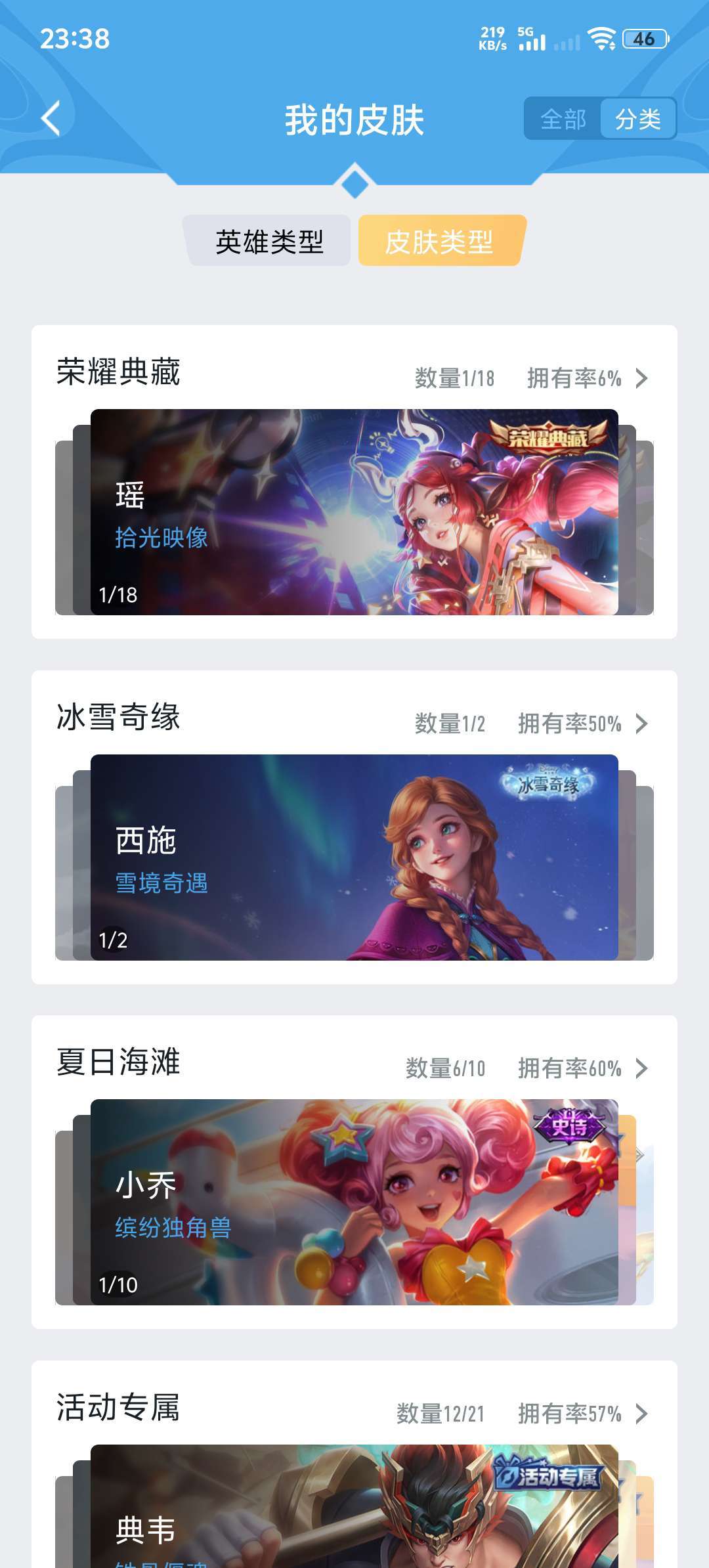Expand the 冰雪奇缘 category chevron
This screenshot has height=1568, width=709.
641,724
